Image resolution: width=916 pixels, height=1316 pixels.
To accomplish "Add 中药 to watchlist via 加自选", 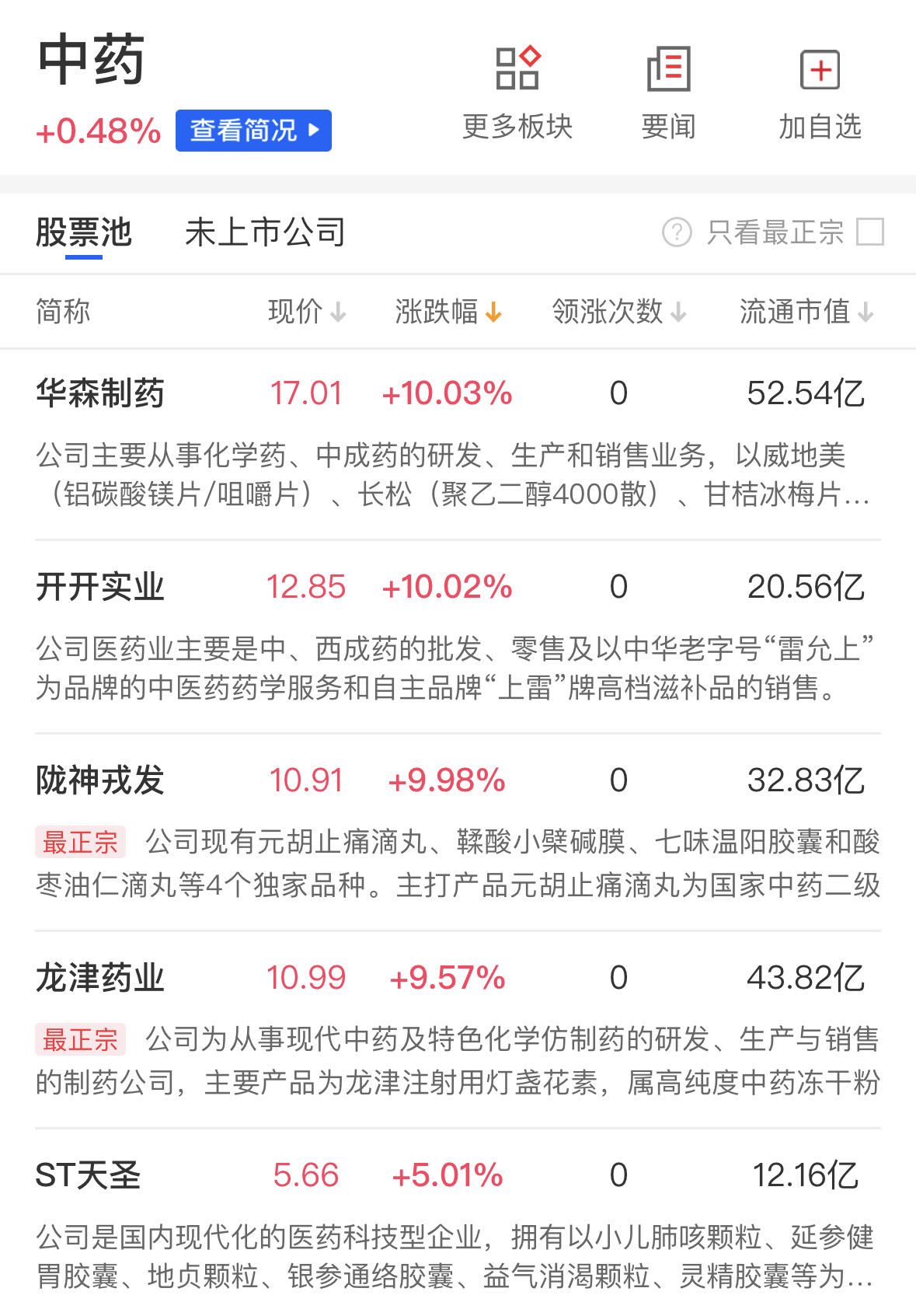I will [820, 93].
